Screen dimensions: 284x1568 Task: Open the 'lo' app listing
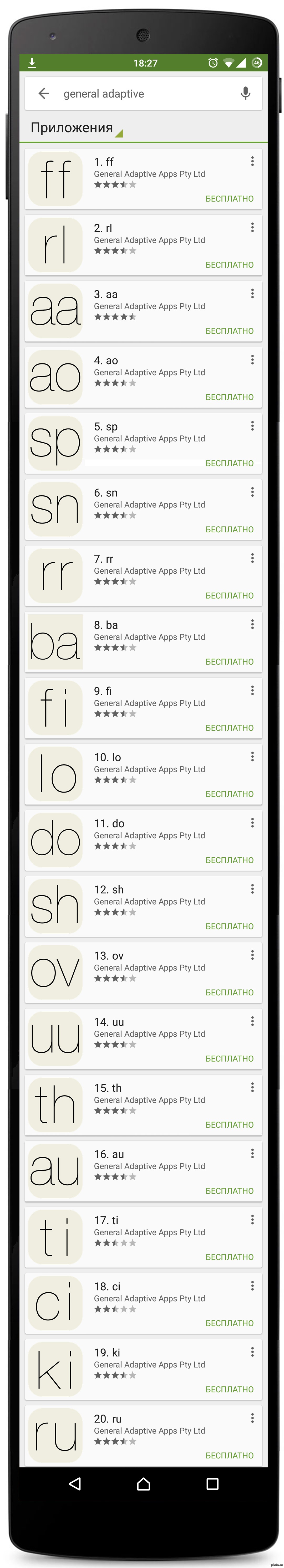143,774
